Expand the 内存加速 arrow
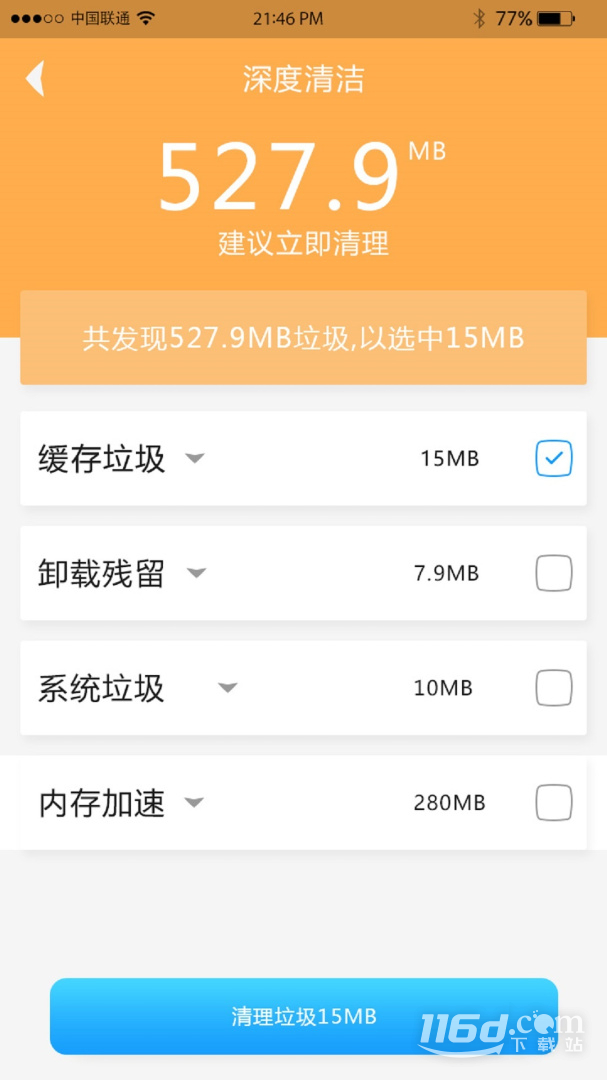 point(194,802)
